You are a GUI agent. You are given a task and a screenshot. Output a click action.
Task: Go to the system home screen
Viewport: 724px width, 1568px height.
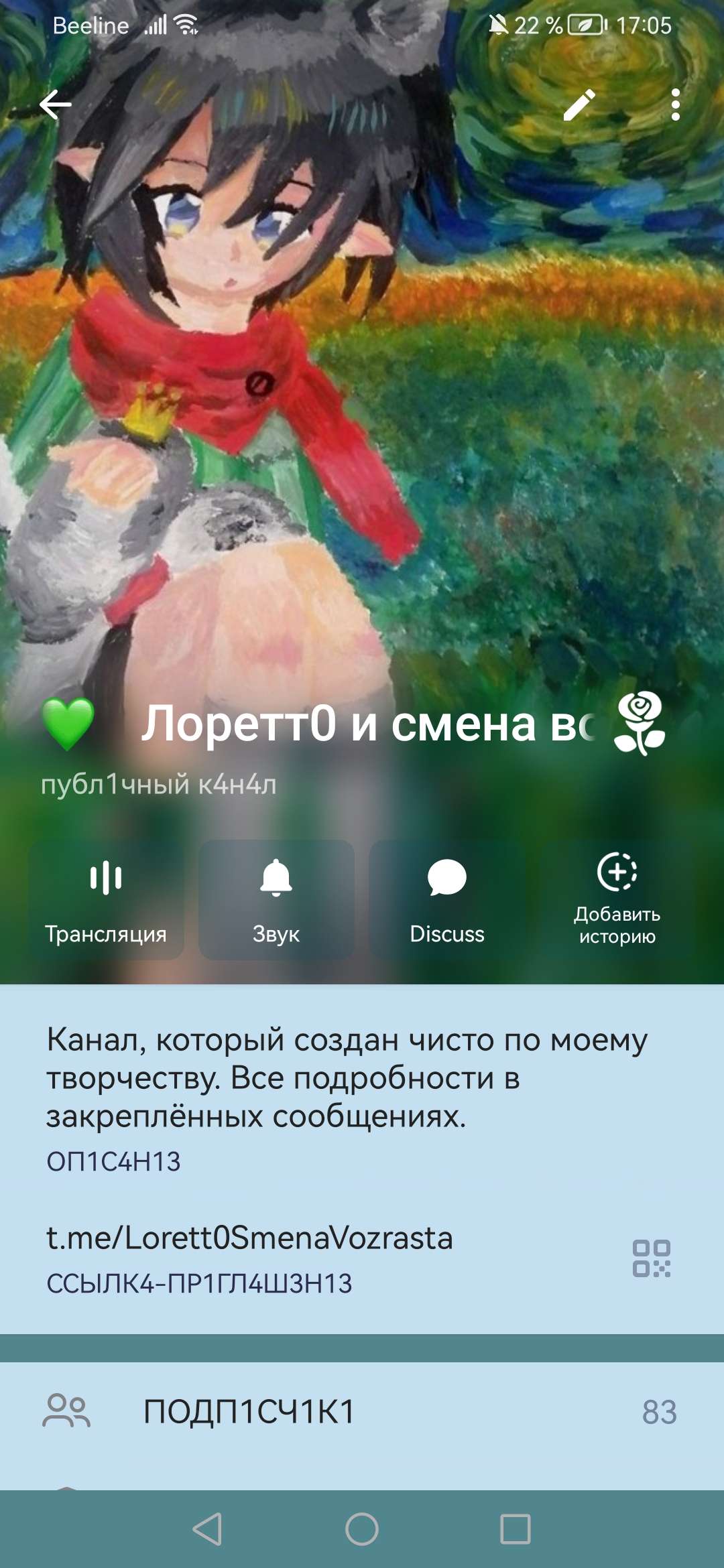pos(362,1529)
